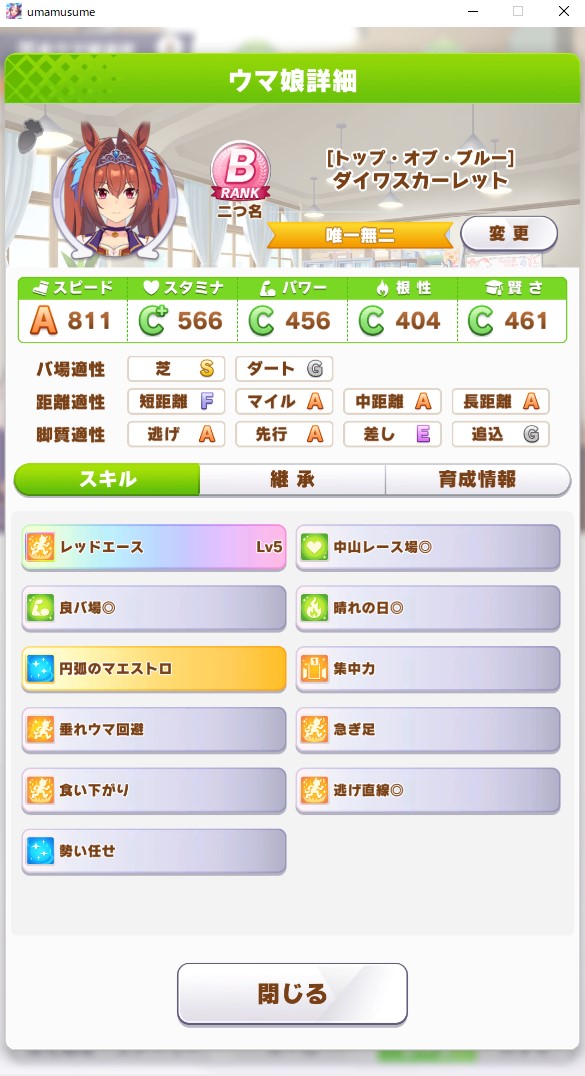View the 良バ場◎ skill details
This screenshot has width=585, height=1076.
[154, 608]
